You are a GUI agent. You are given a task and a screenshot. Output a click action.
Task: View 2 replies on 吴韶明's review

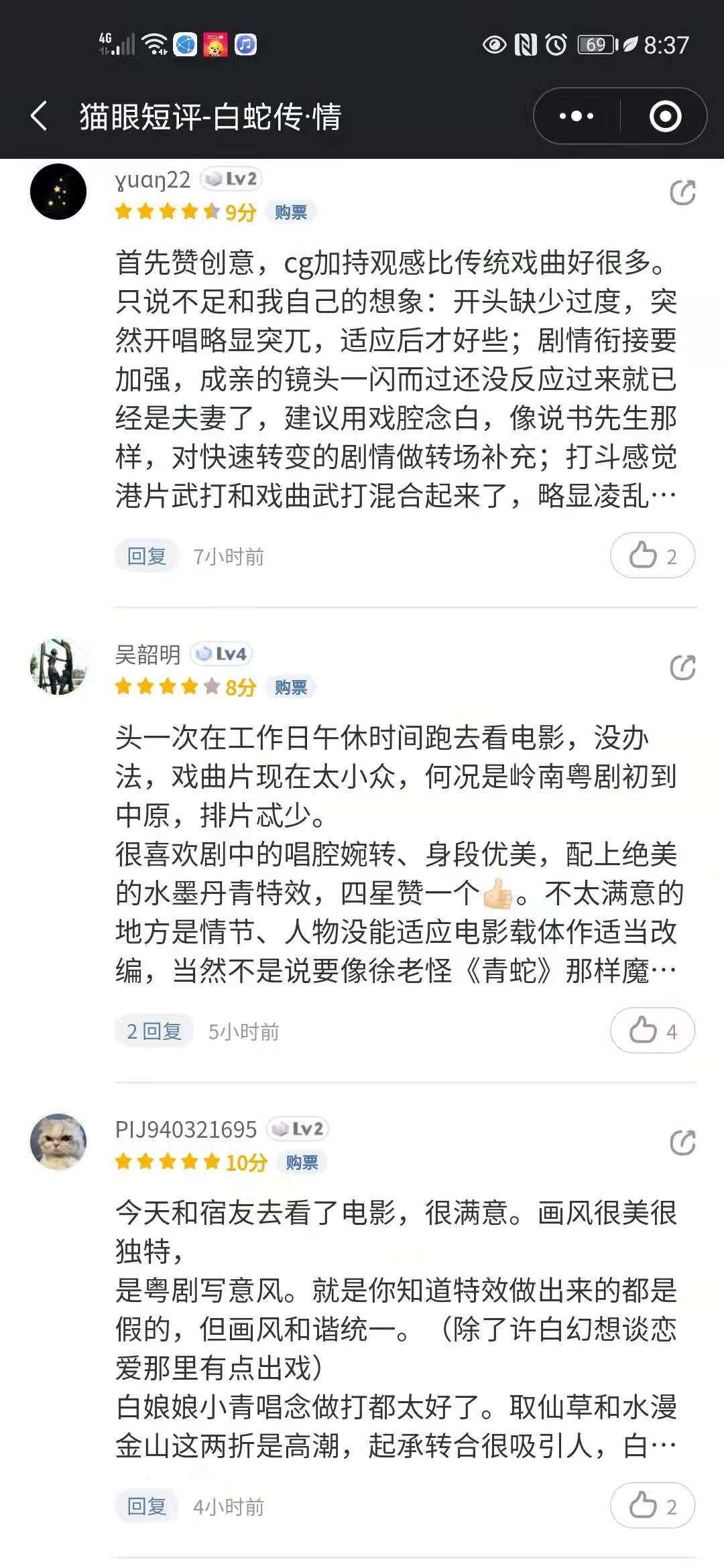[154, 1031]
